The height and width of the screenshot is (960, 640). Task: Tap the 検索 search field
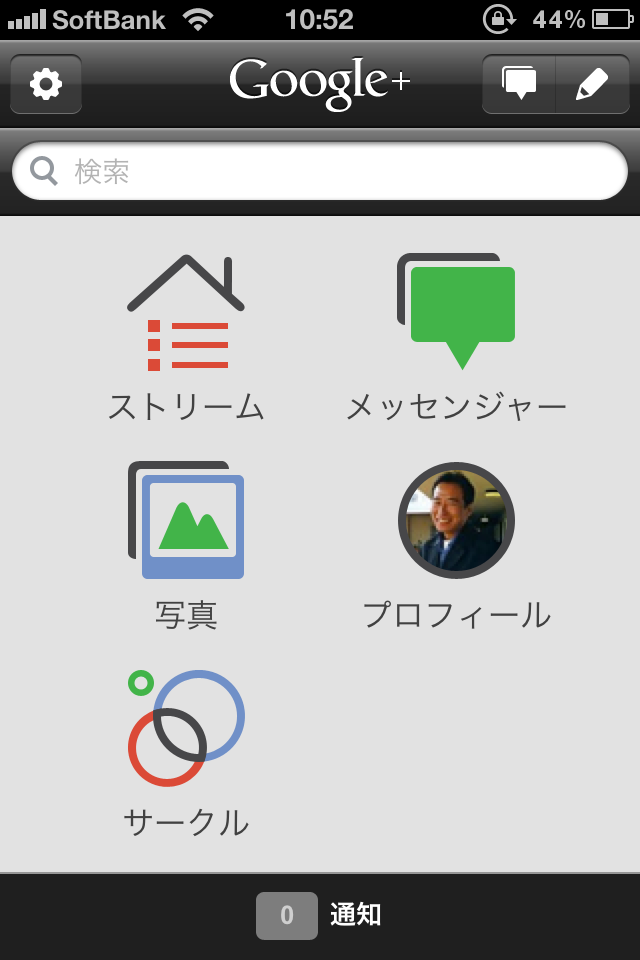pos(320,171)
